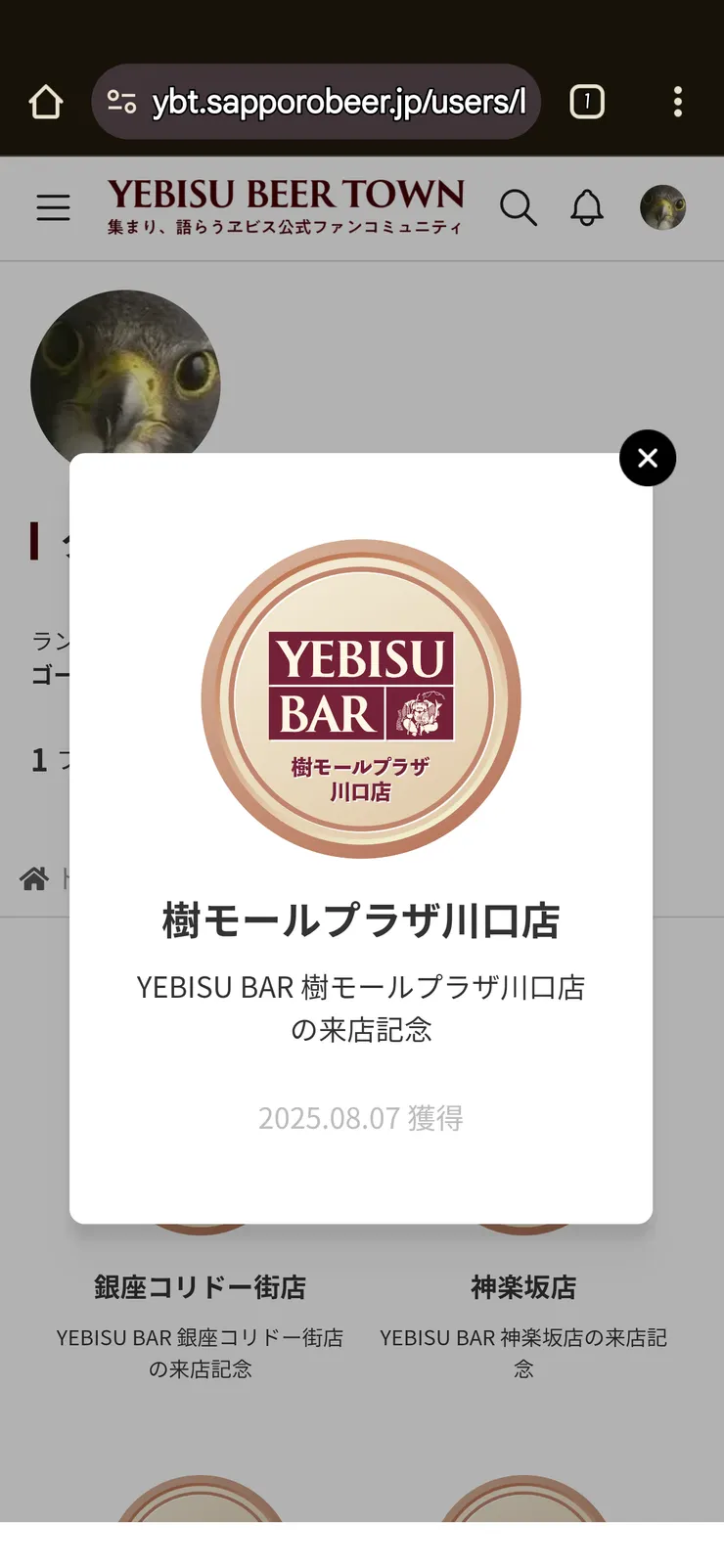Dismiss the badge popup with the X
Viewport: 724px width, 1568px height.
pyautogui.click(x=648, y=458)
